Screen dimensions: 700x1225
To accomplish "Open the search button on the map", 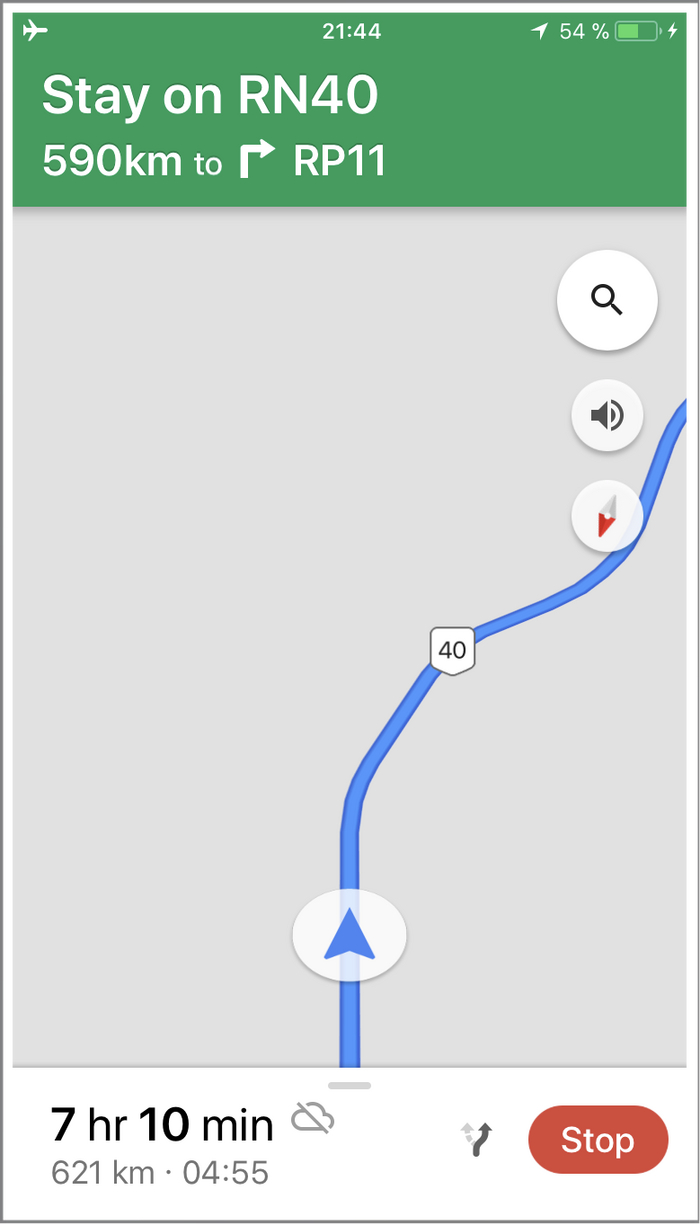I will (x=606, y=299).
